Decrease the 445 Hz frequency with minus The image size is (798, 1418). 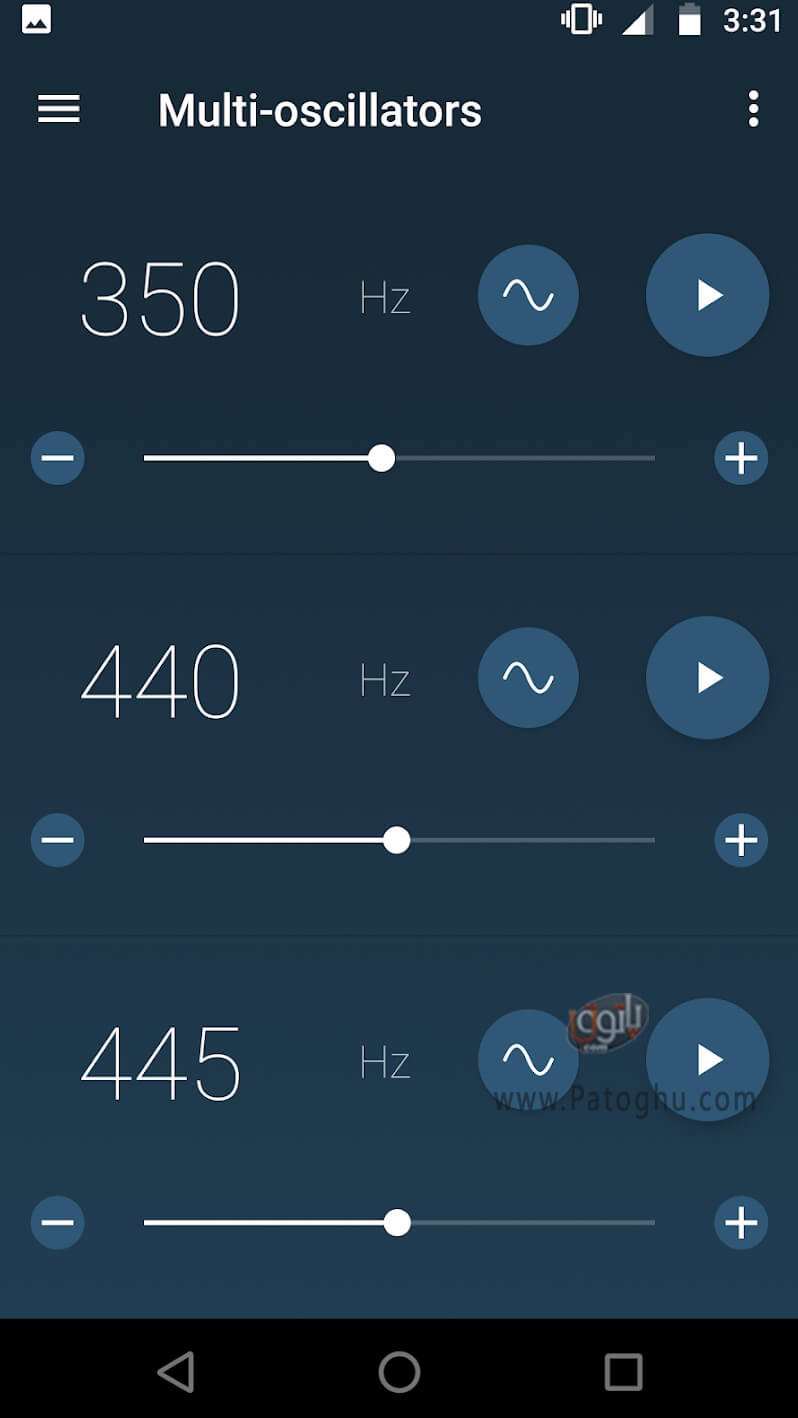[58, 1223]
